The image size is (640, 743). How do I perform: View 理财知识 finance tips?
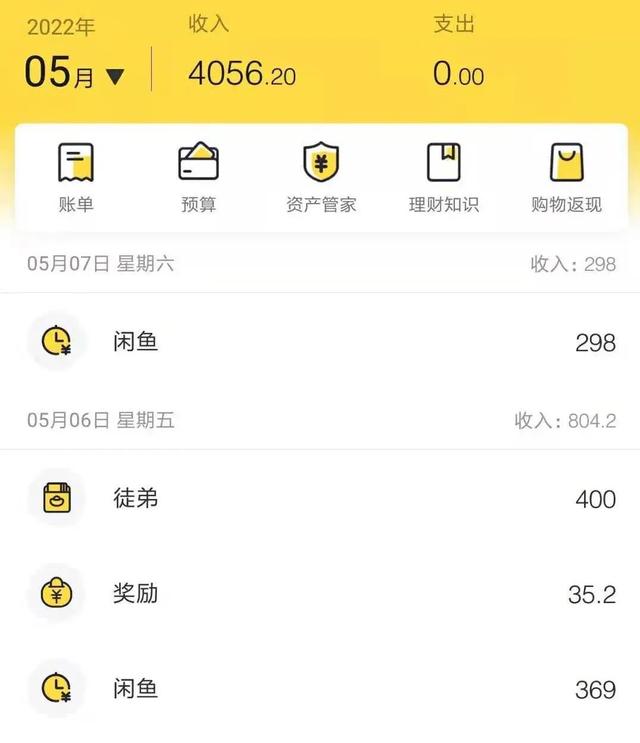point(443,177)
